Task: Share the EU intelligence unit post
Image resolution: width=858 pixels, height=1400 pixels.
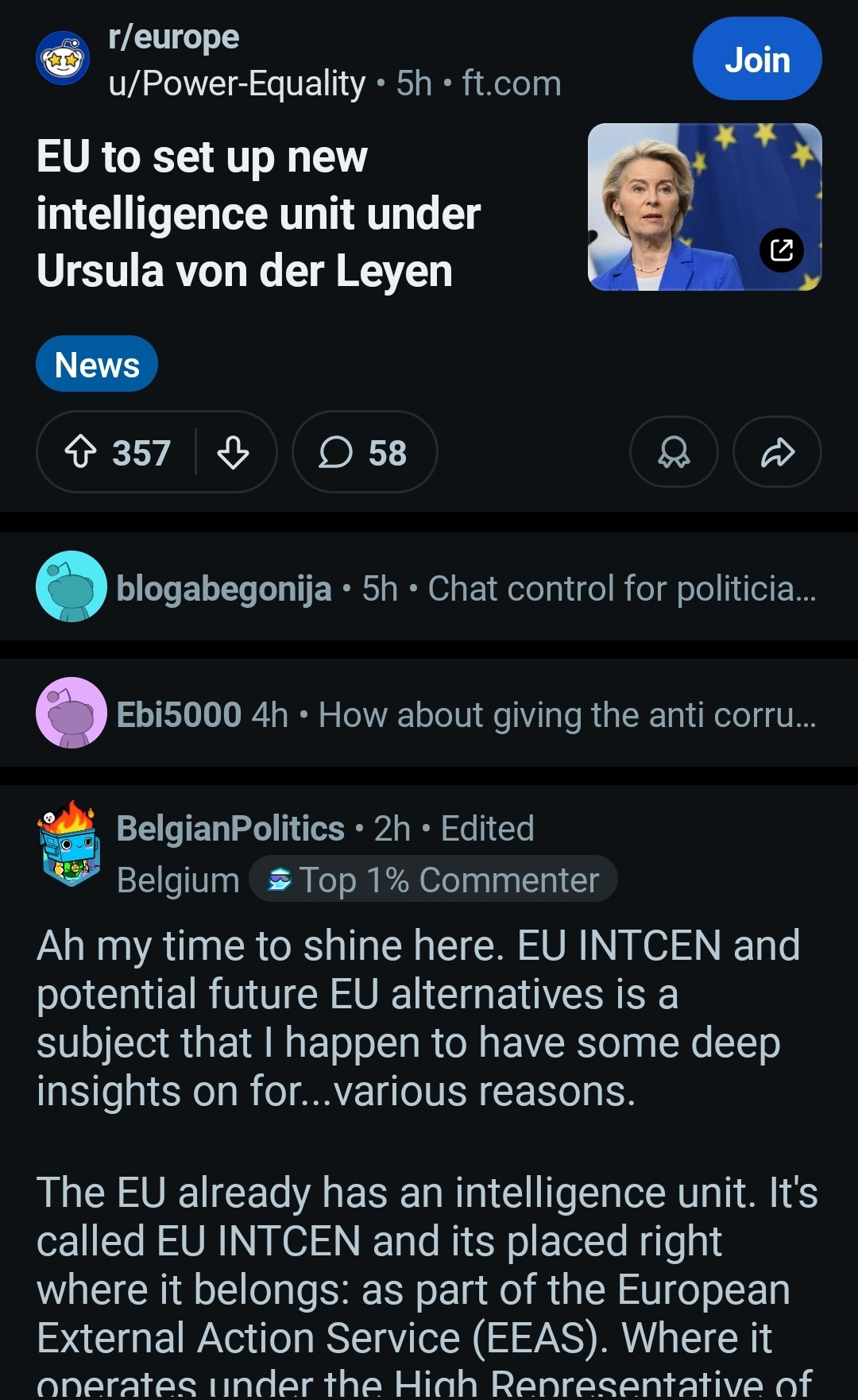Action: (x=777, y=452)
